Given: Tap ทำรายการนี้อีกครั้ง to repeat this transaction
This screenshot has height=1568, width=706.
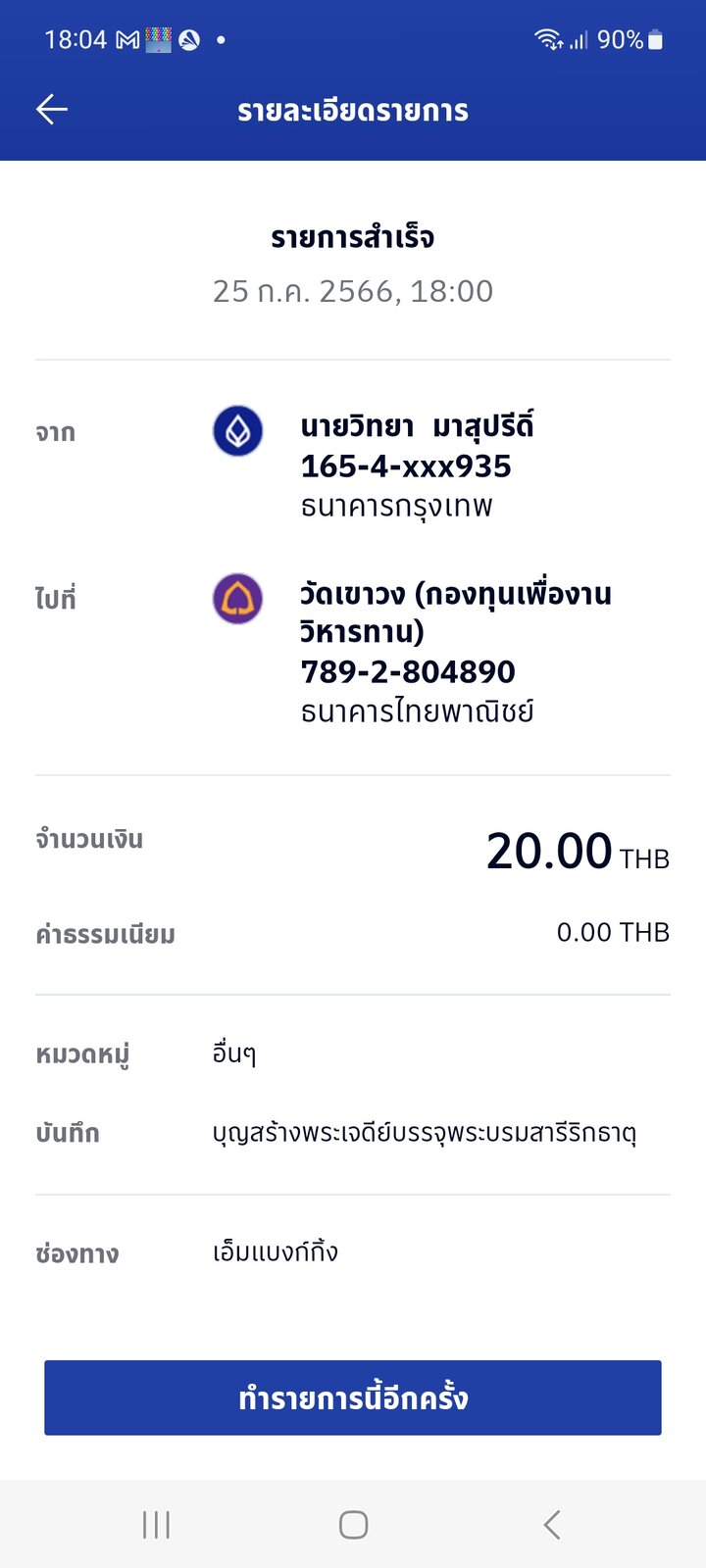Looking at the screenshot, I should tap(353, 1397).
